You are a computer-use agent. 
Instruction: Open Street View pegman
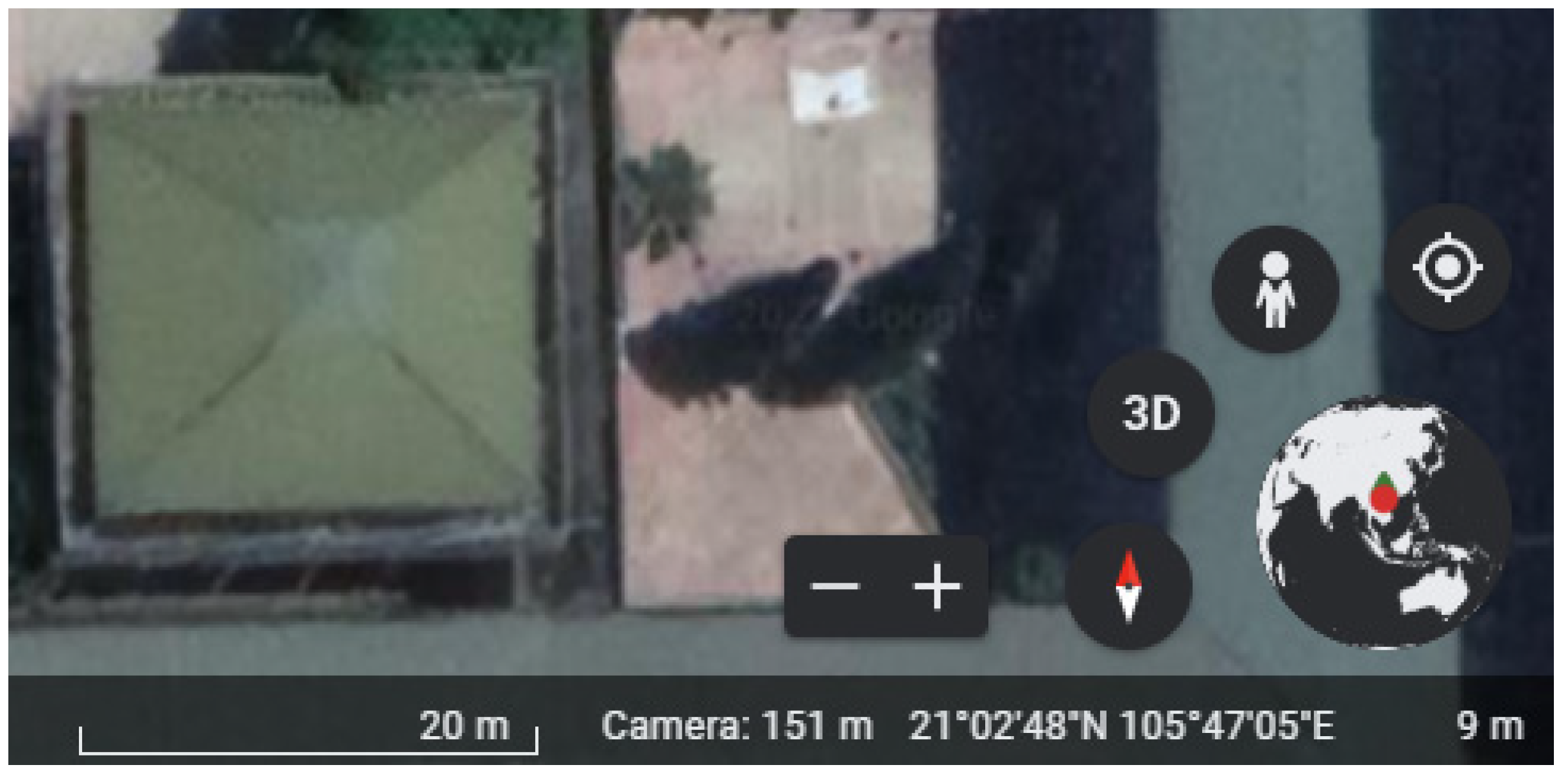1275,289
